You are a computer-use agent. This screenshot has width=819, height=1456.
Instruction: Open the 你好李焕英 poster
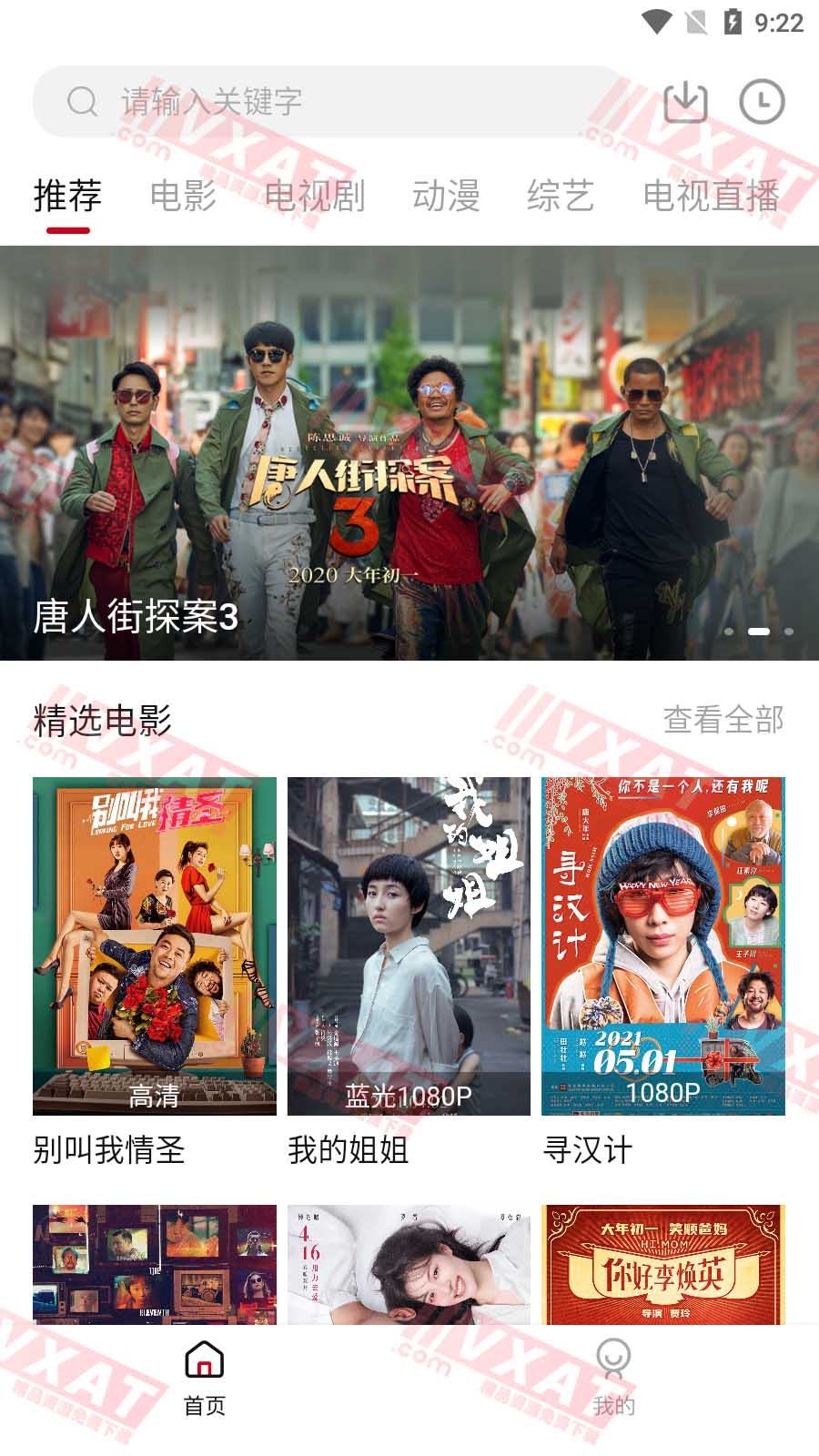coord(663,1265)
